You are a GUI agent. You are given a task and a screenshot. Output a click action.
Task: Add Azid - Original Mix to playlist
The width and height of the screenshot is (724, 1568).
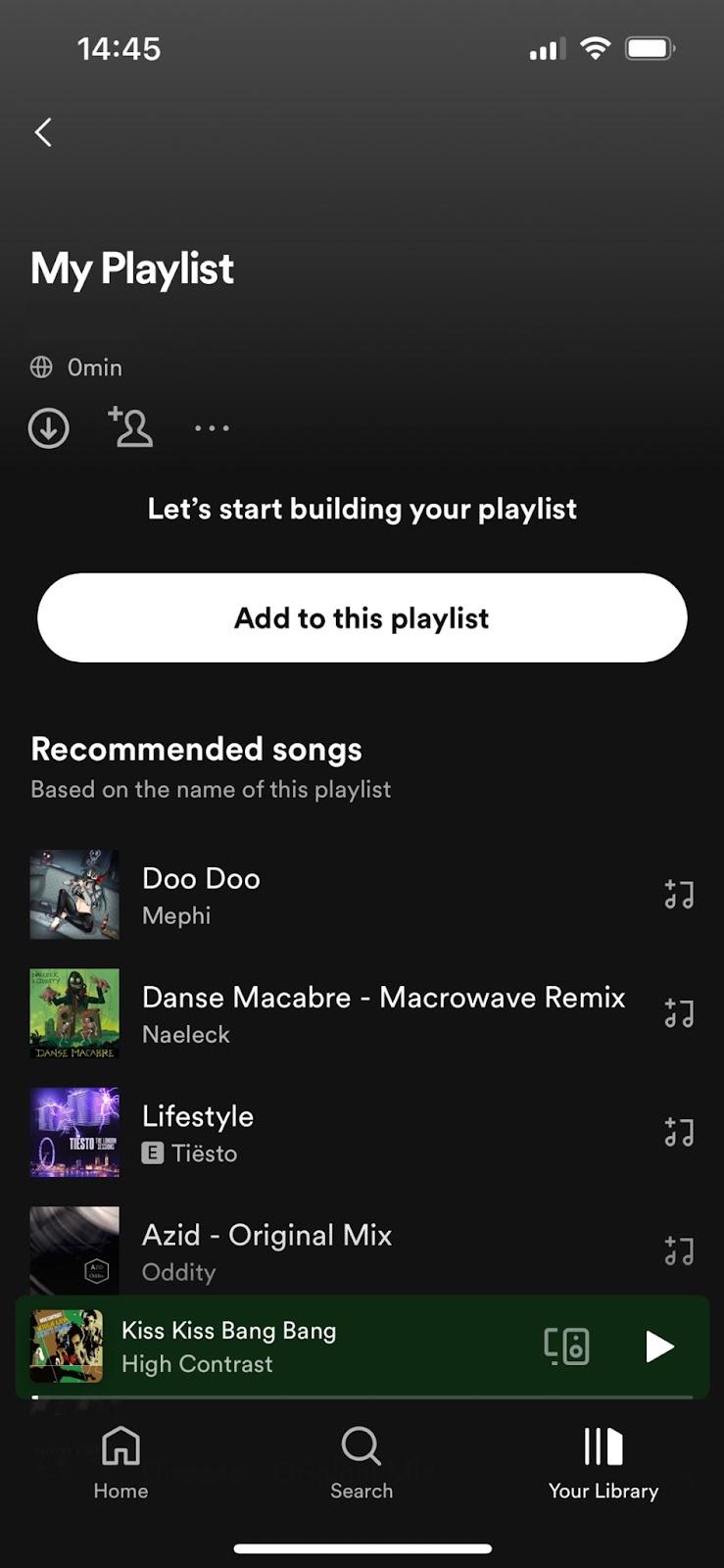[679, 1251]
